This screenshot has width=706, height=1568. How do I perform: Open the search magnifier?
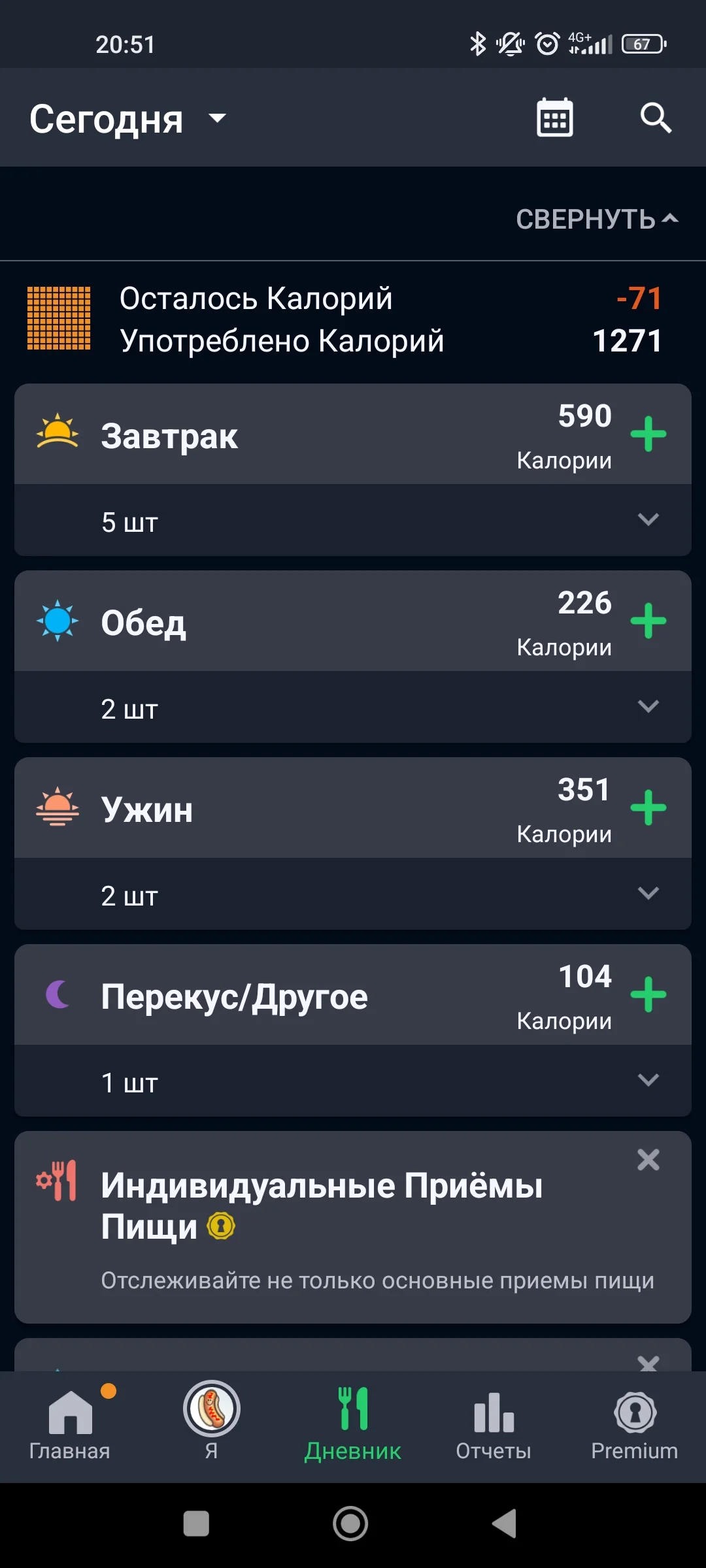coord(655,118)
